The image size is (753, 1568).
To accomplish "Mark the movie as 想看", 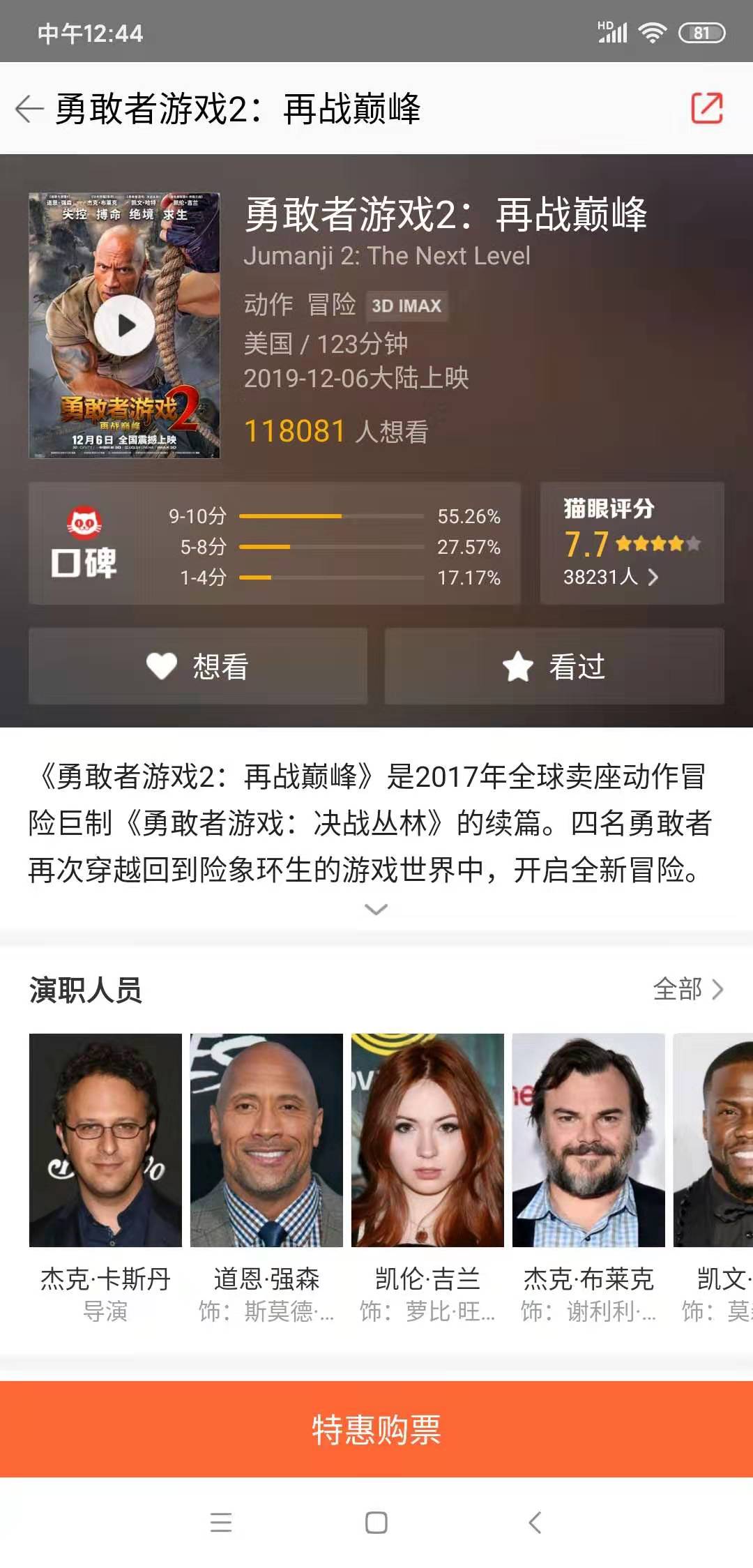I will coord(198,666).
